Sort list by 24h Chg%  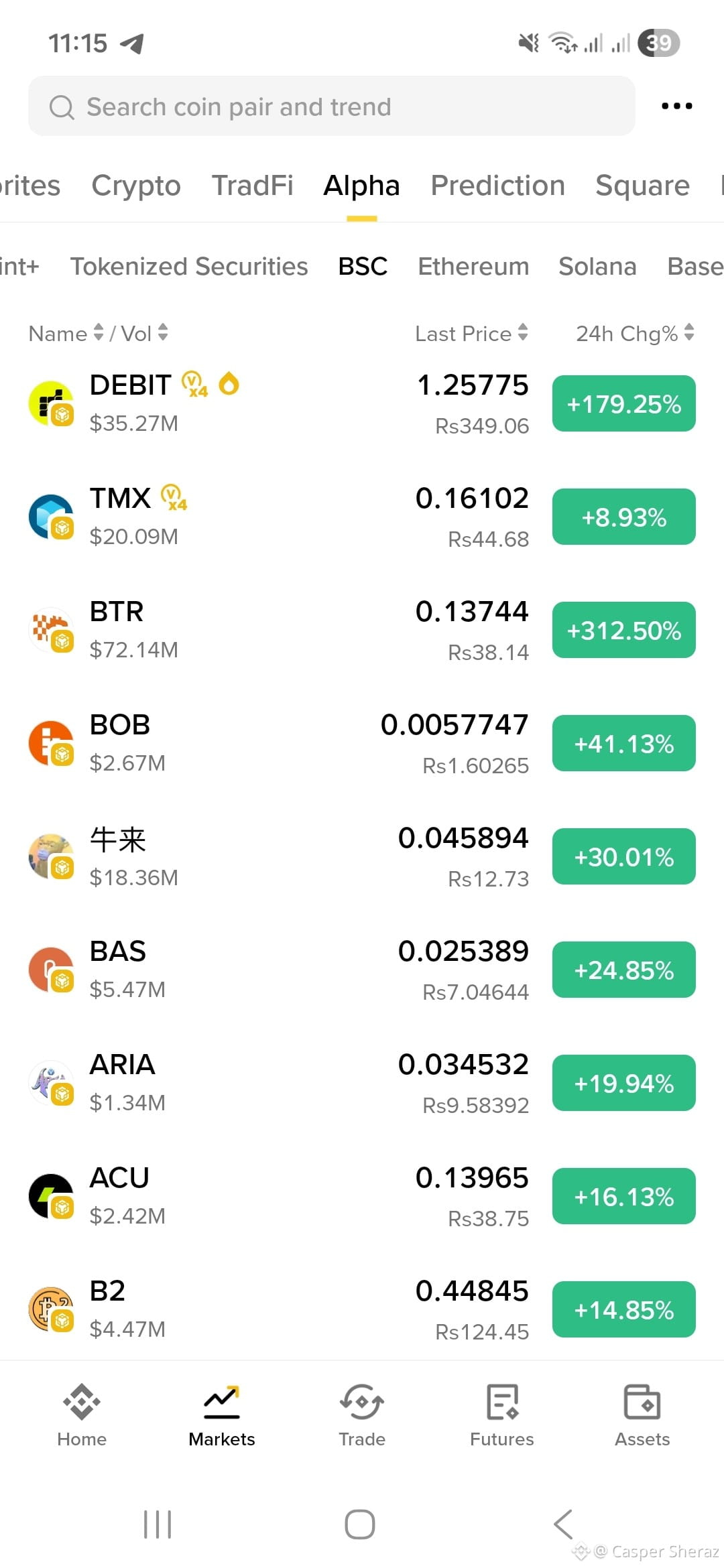[635, 333]
